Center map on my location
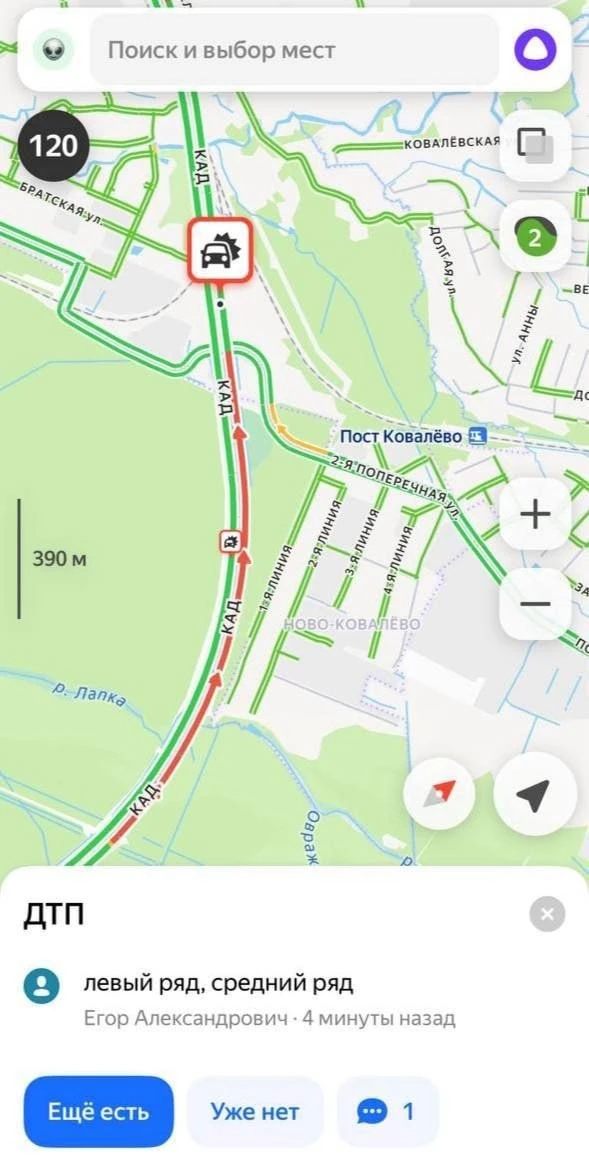589x1167 pixels. [535, 795]
